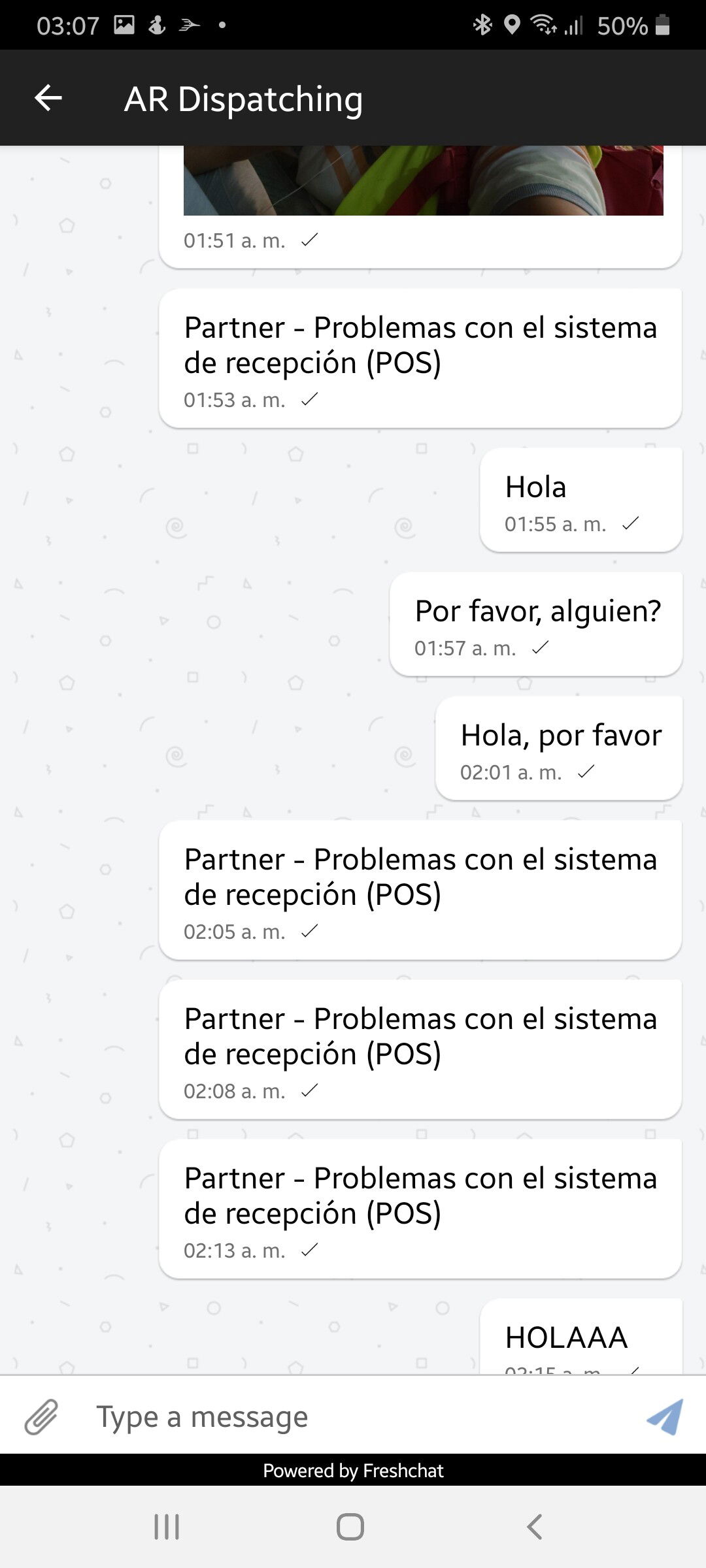Open the attachment paperclip

point(42,1416)
